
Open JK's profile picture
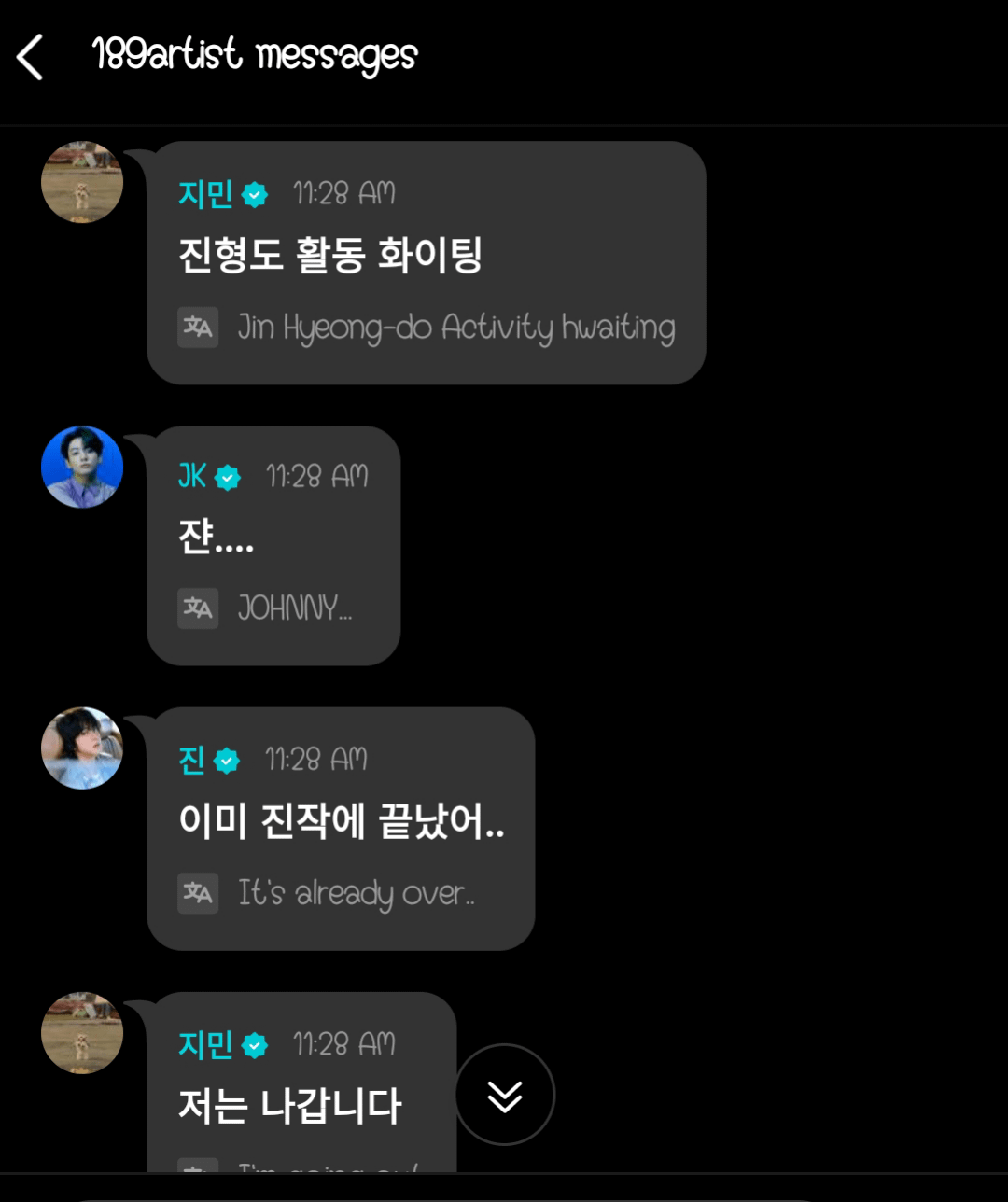pos(82,467)
